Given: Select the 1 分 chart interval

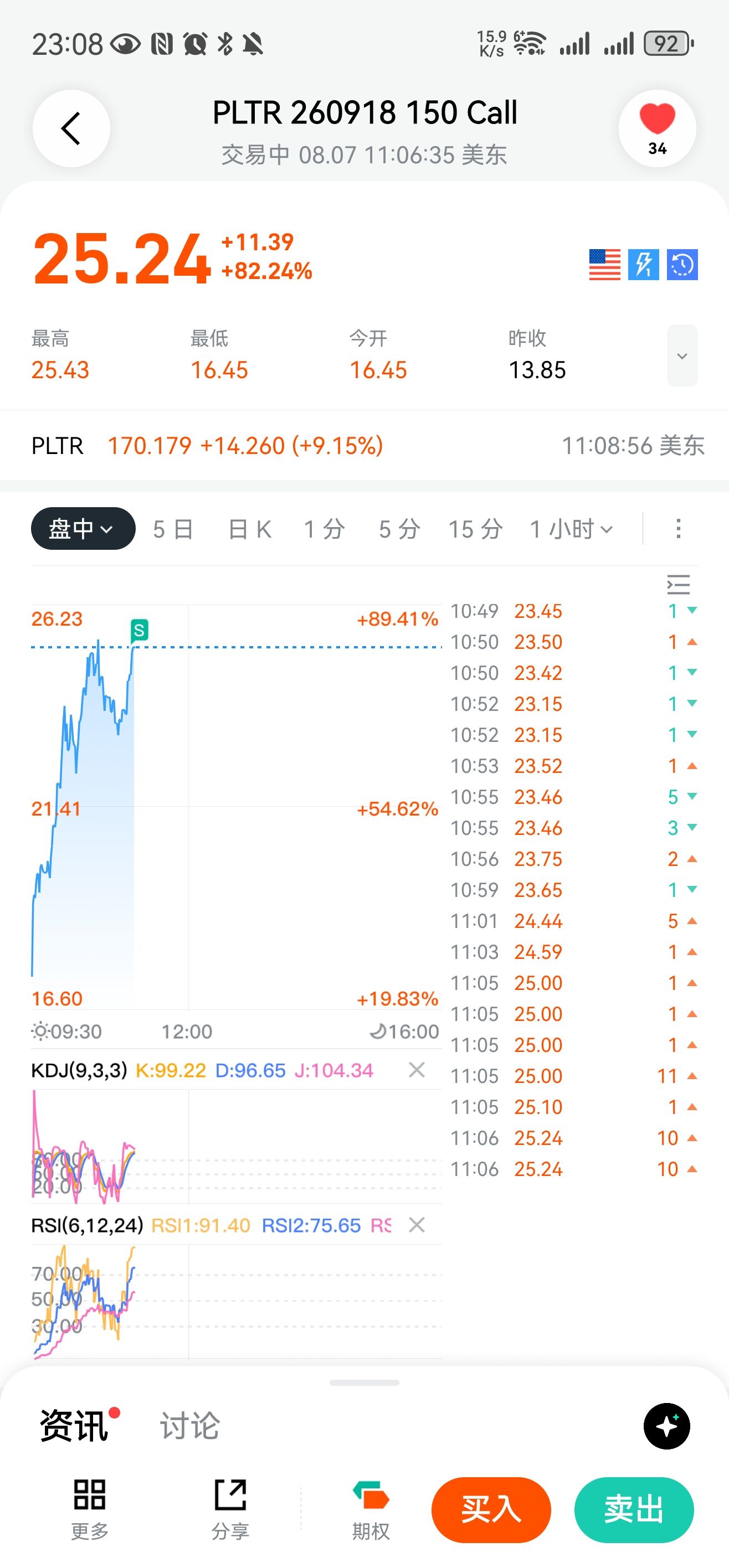Looking at the screenshot, I should 325,529.
